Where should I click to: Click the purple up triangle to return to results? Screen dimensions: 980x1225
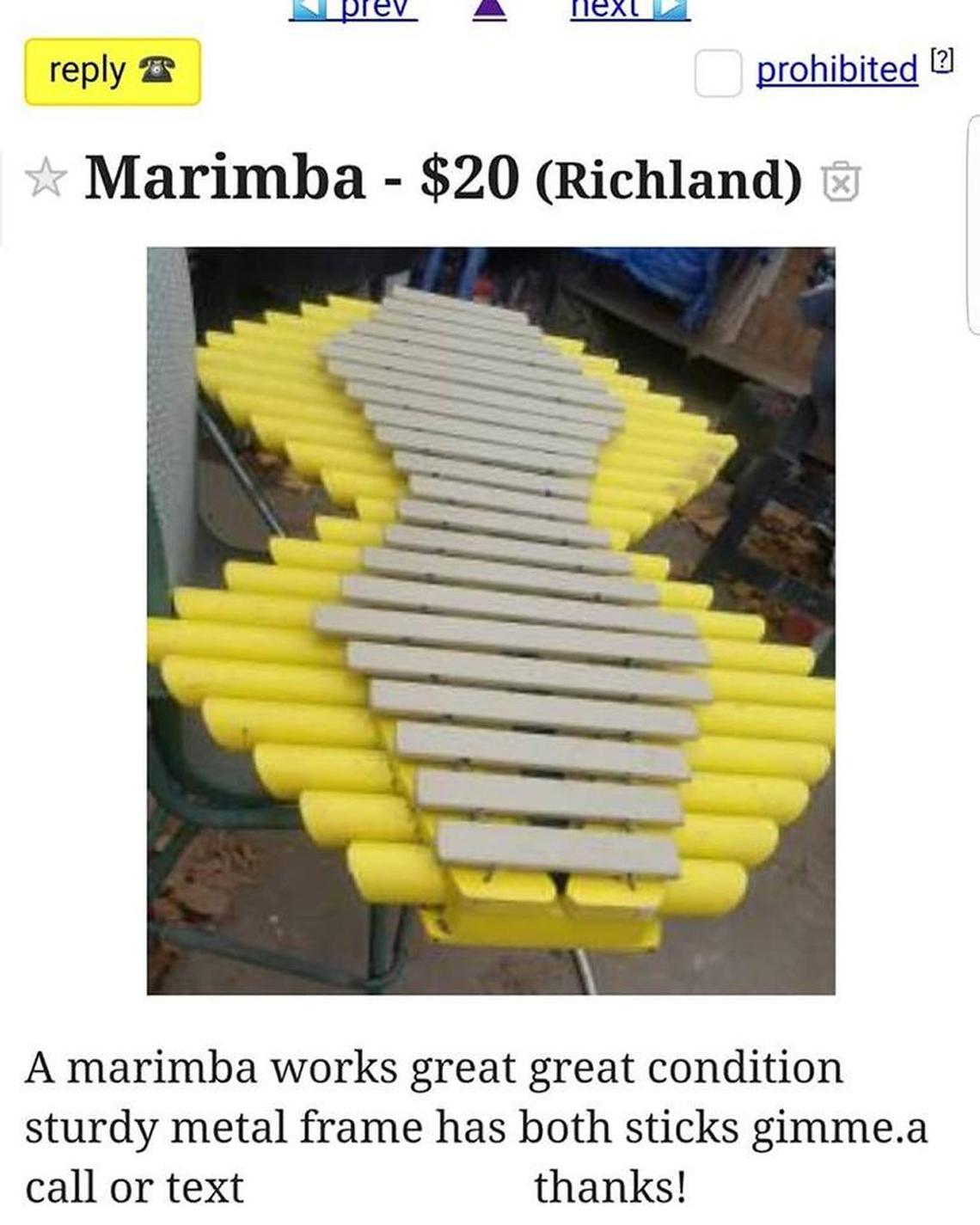[x=490, y=9]
